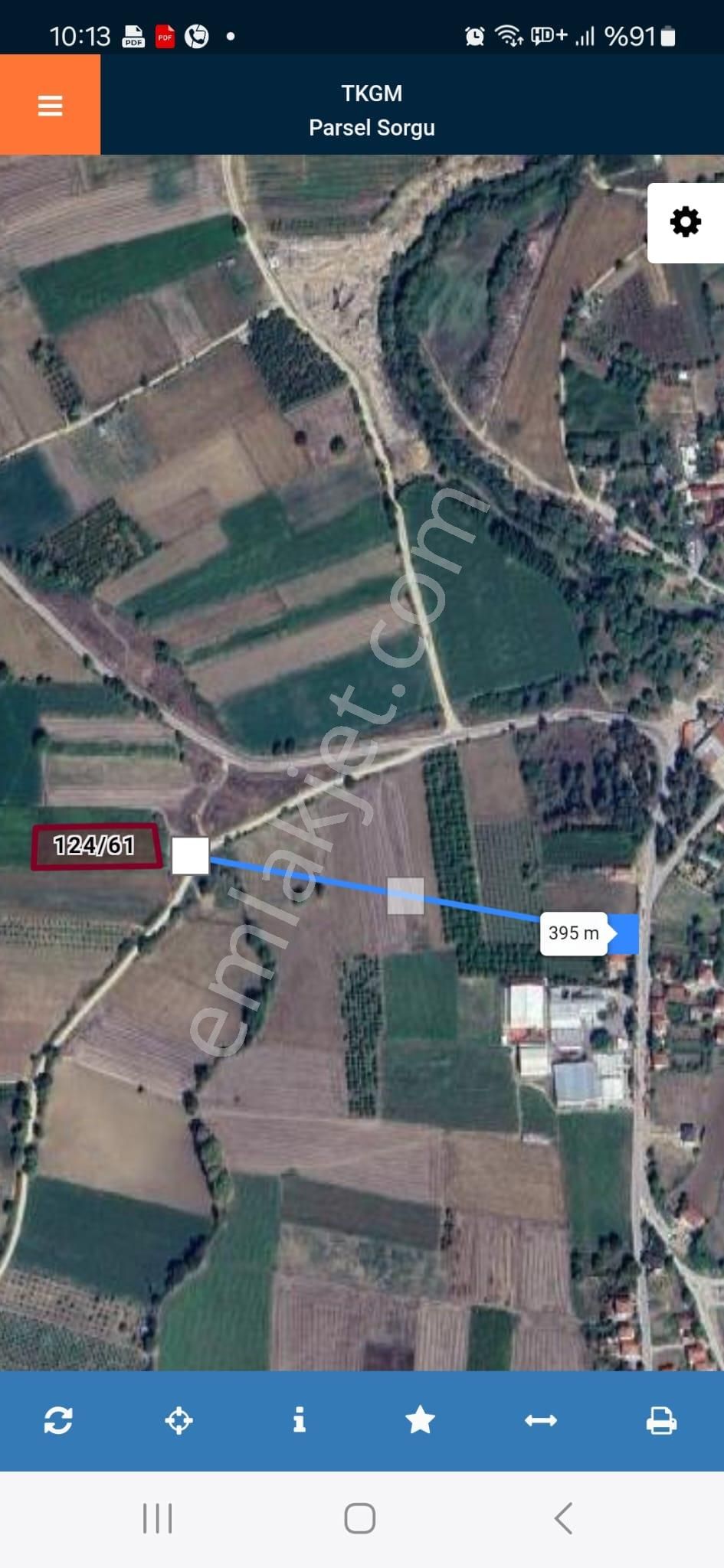The height and width of the screenshot is (1568, 724).
Task: Open the hamburger drawer menu
Action: [50, 105]
